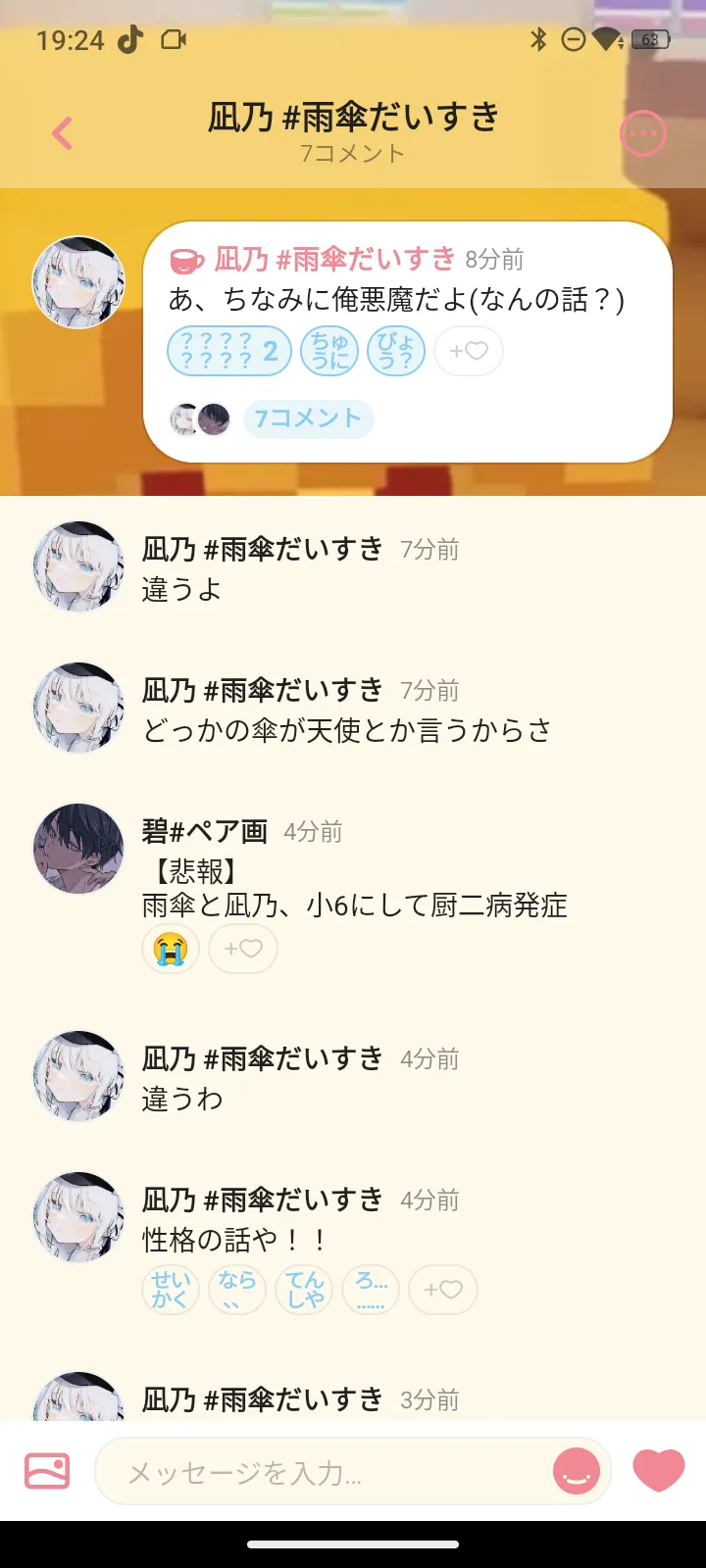This screenshot has height=1568, width=706.
Task: Tap the なら reaction chip
Action: pos(237,1290)
